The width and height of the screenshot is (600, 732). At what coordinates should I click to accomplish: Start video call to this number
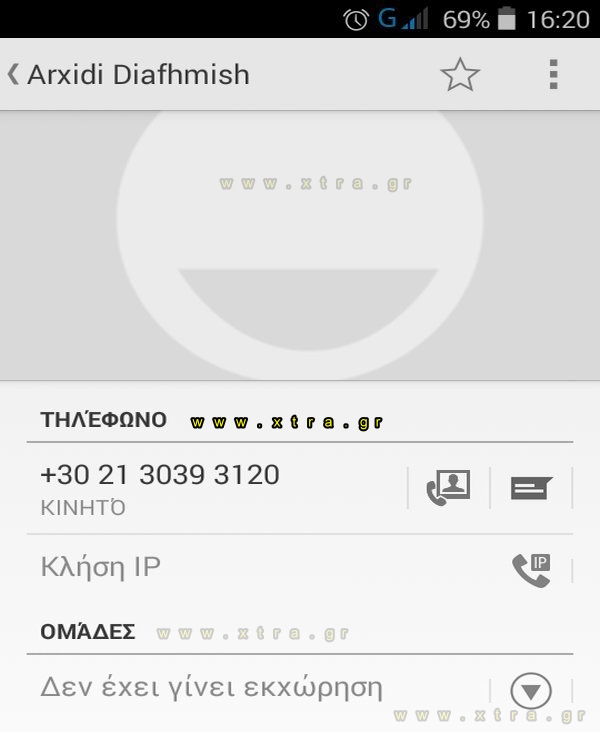click(448, 488)
